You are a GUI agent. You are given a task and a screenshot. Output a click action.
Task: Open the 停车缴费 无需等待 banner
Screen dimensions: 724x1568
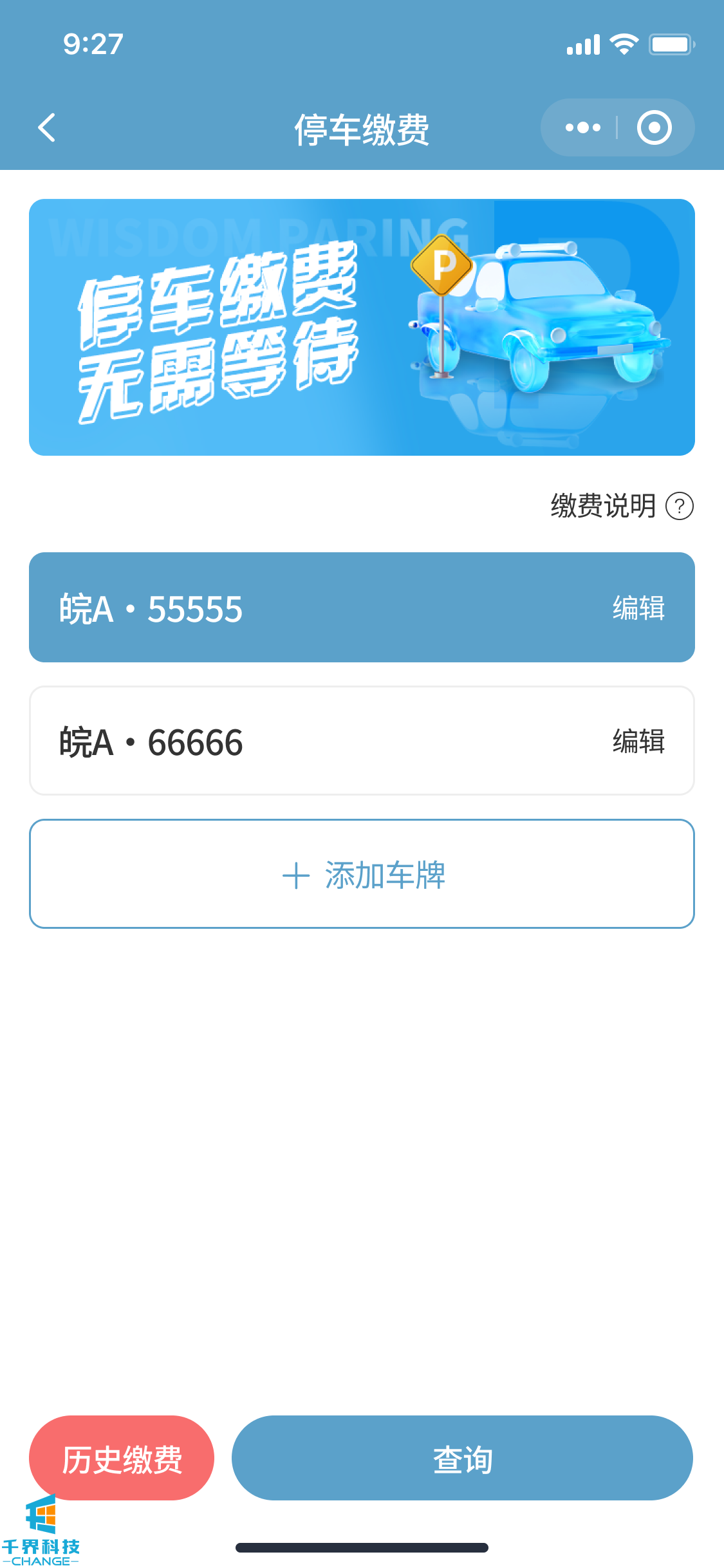(362, 327)
